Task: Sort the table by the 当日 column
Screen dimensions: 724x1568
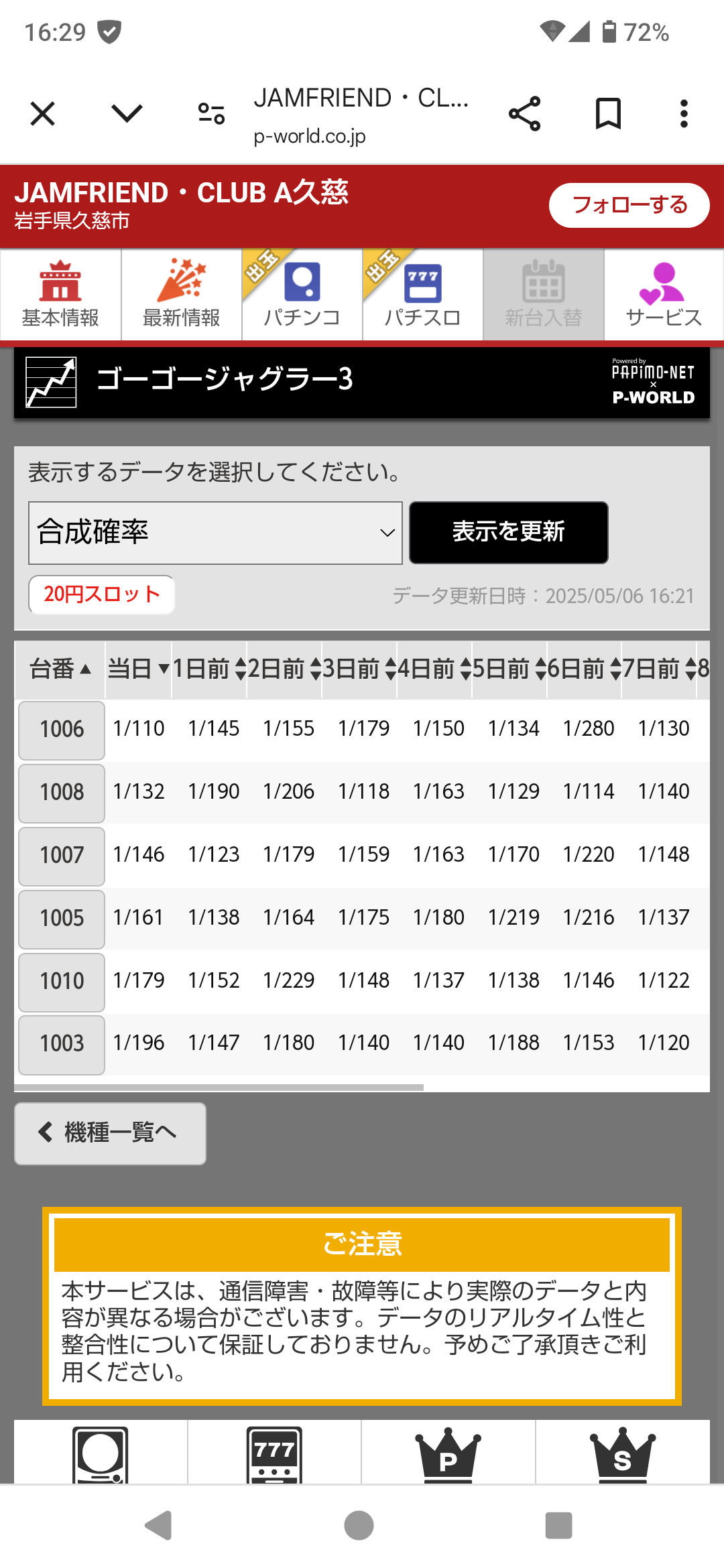Action: (x=139, y=669)
